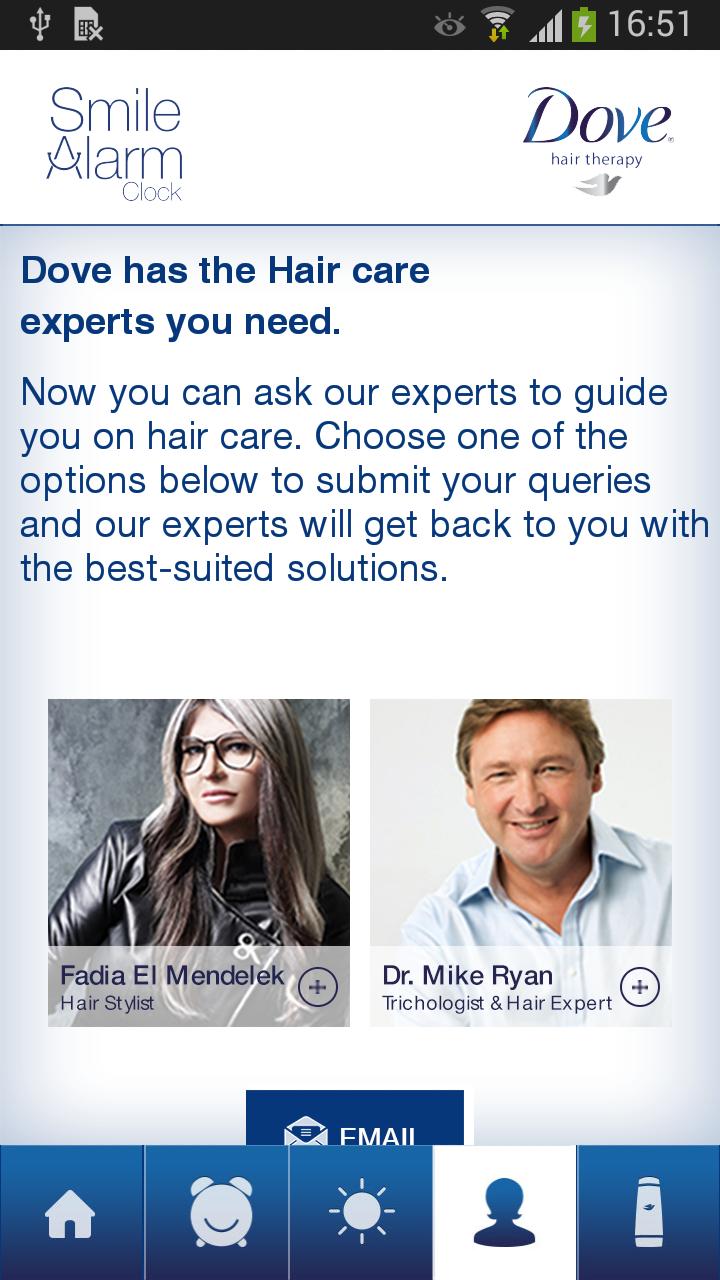Image resolution: width=720 pixels, height=1280 pixels.
Task: Select the experts person tab
Action: click(x=505, y=1214)
